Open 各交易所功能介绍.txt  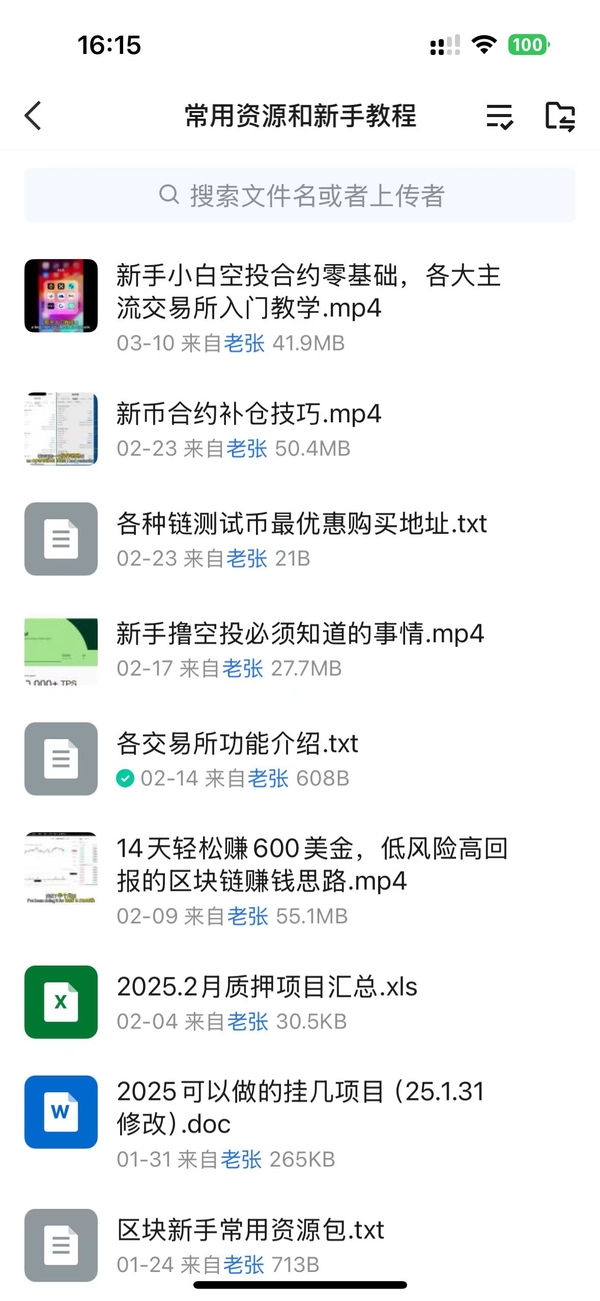click(237, 744)
